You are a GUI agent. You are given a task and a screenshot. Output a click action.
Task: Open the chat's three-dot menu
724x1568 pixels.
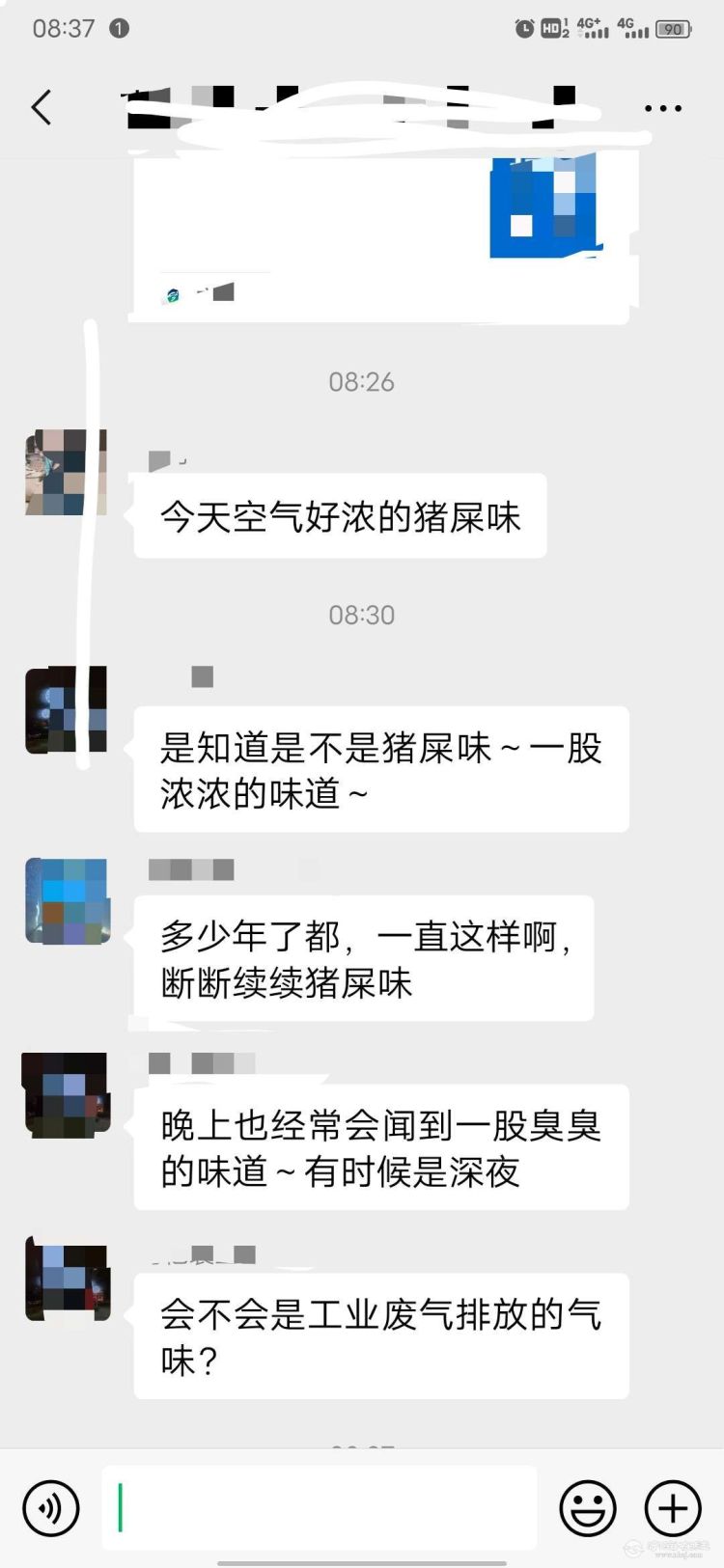coord(663,108)
